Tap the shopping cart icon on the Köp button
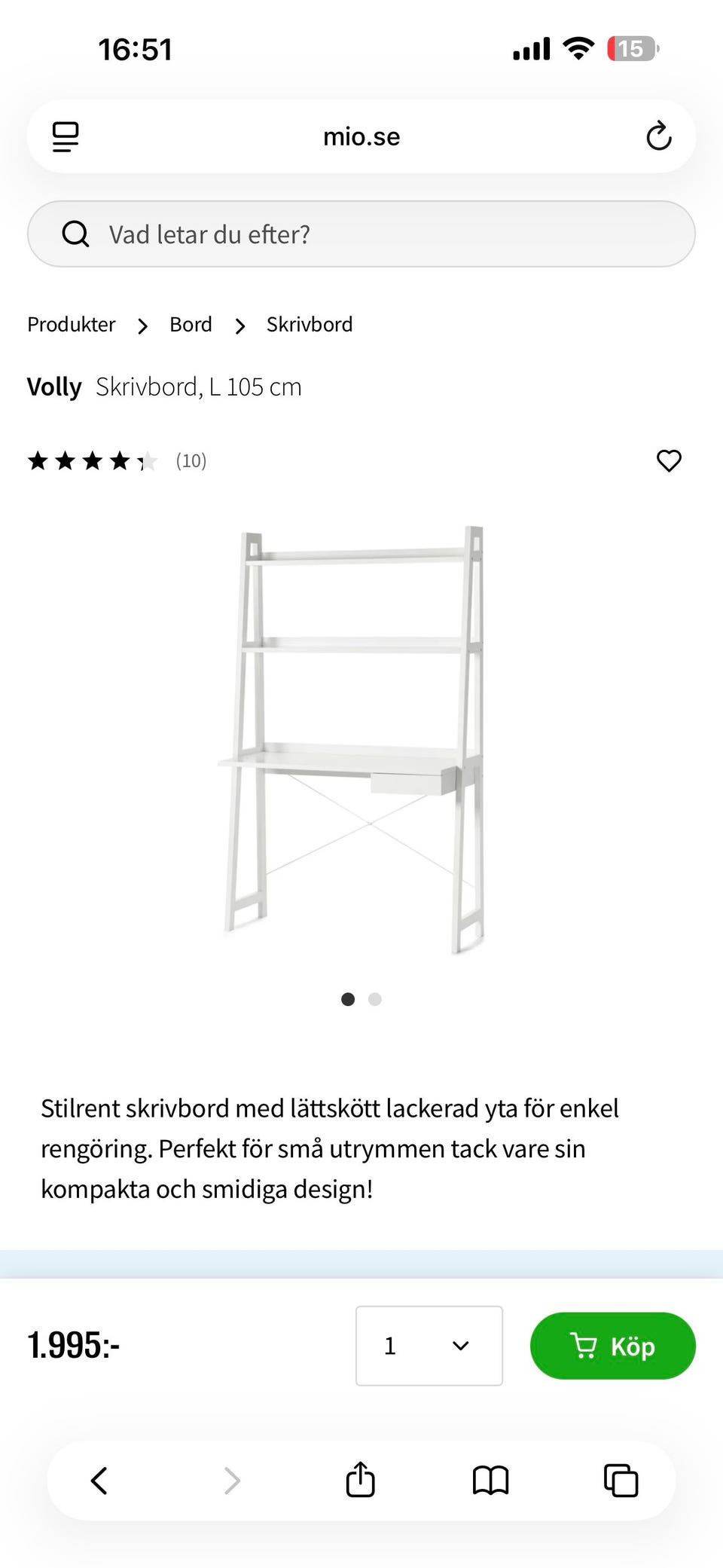 (586, 1346)
